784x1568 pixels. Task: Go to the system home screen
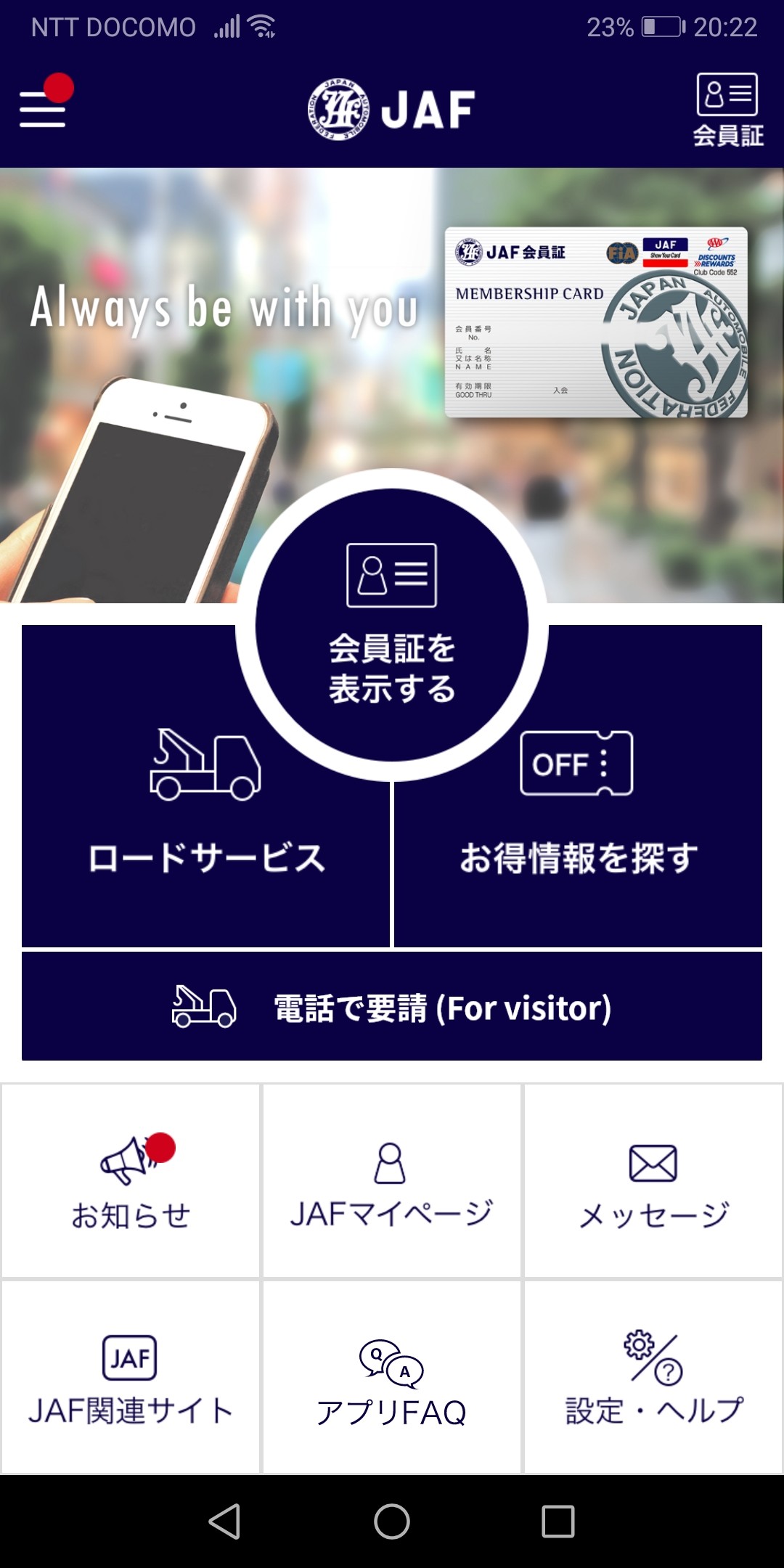(x=392, y=1522)
